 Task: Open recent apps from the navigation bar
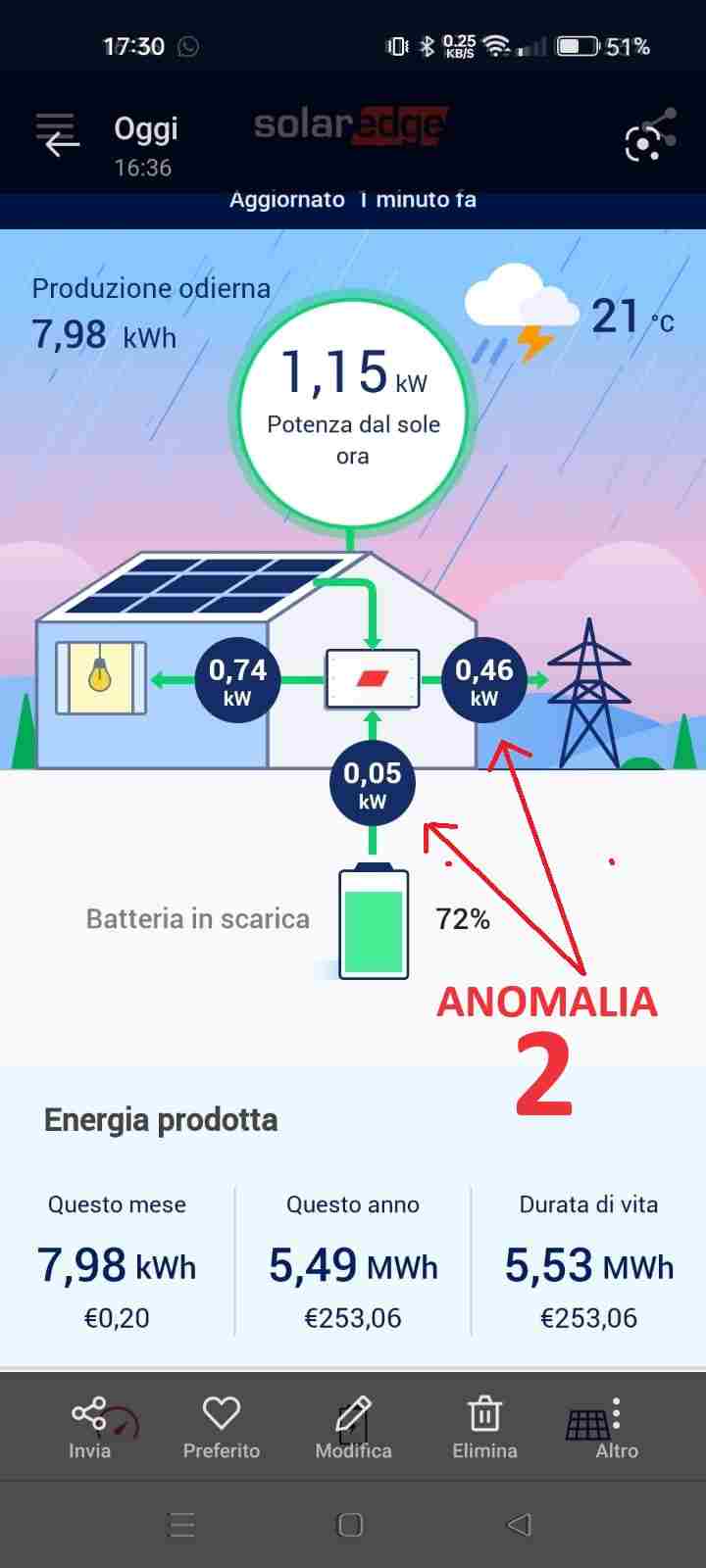click(182, 1524)
